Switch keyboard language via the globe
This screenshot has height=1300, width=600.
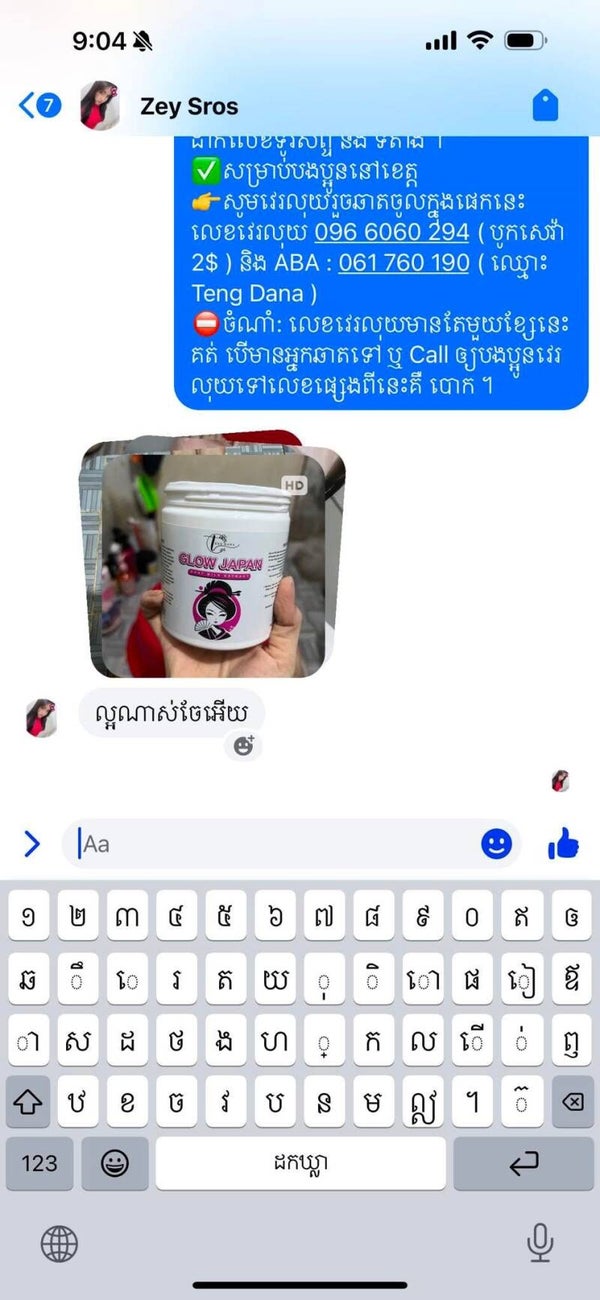pyautogui.click(x=59, y=1244)
